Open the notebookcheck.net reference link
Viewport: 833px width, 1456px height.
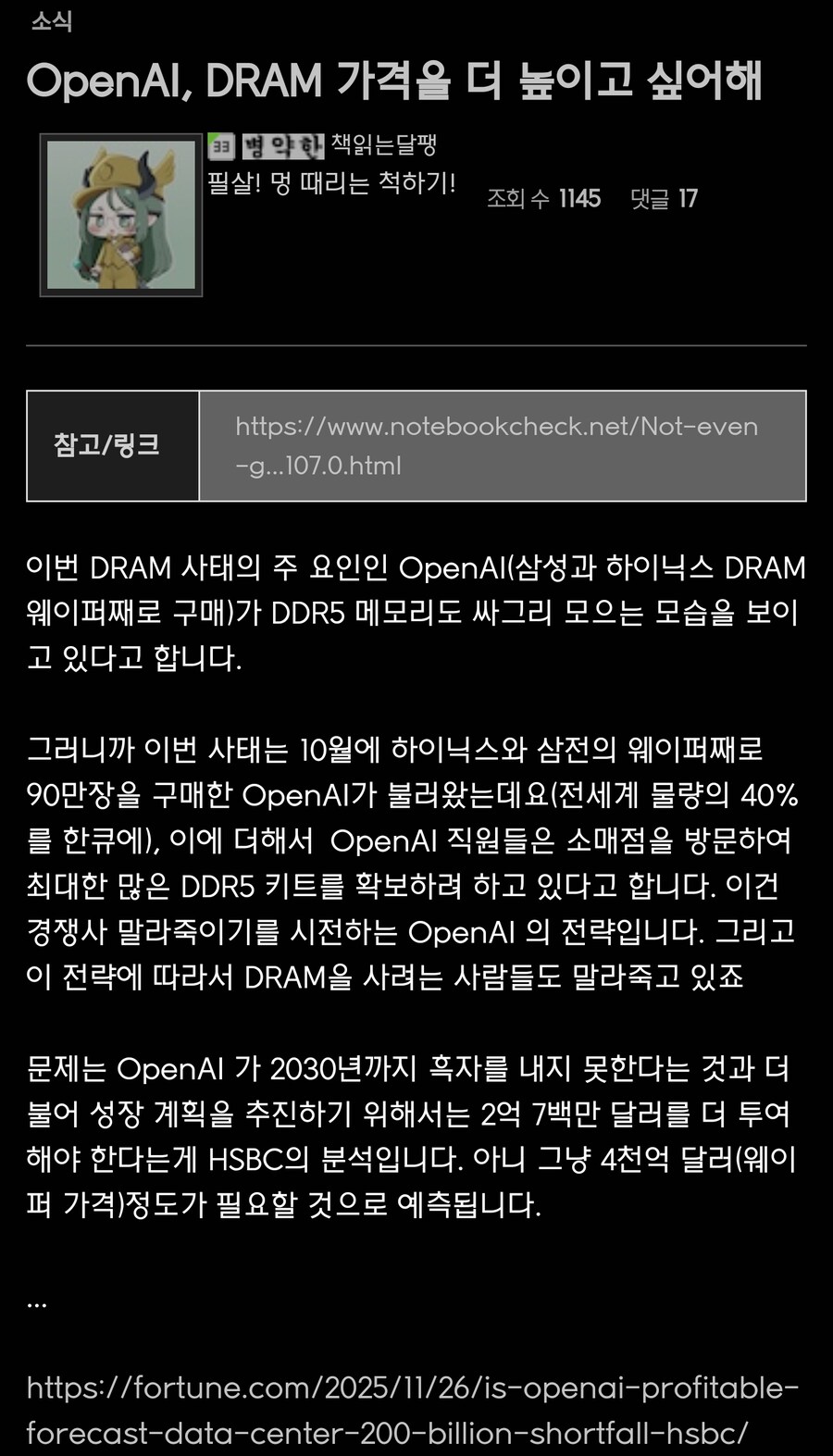[x=497, y=445]
